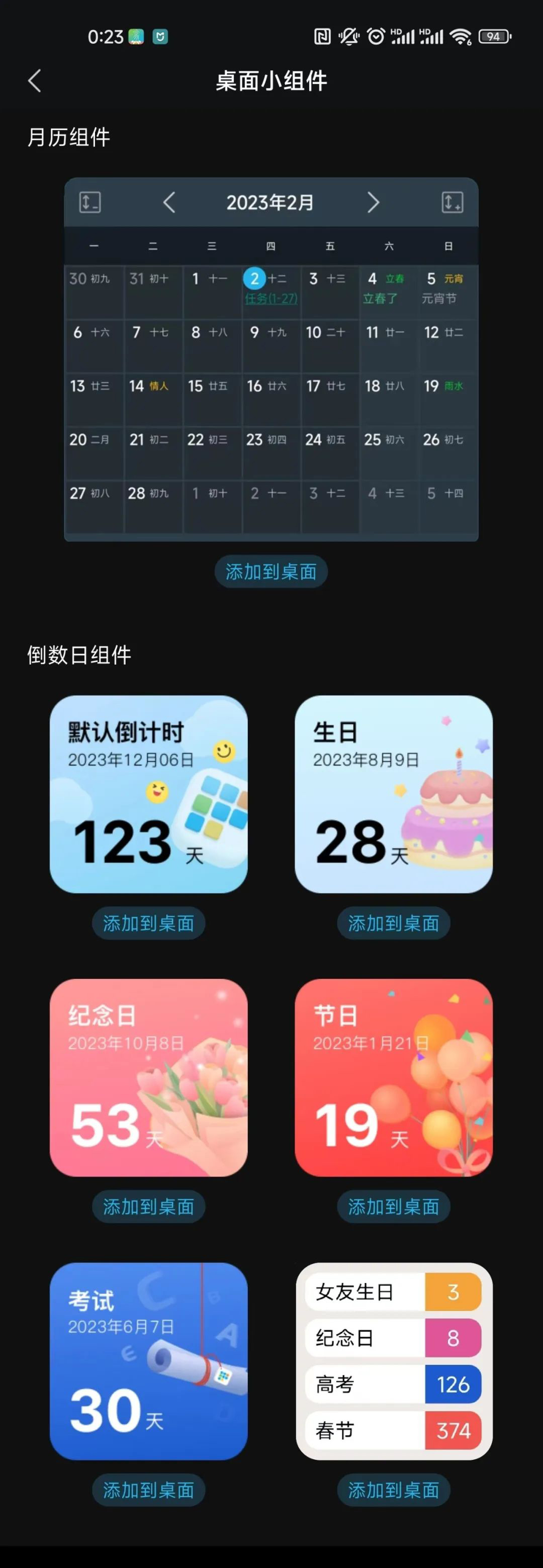
Task: Show previous month in calendar preview
Action: click(169, 203)
